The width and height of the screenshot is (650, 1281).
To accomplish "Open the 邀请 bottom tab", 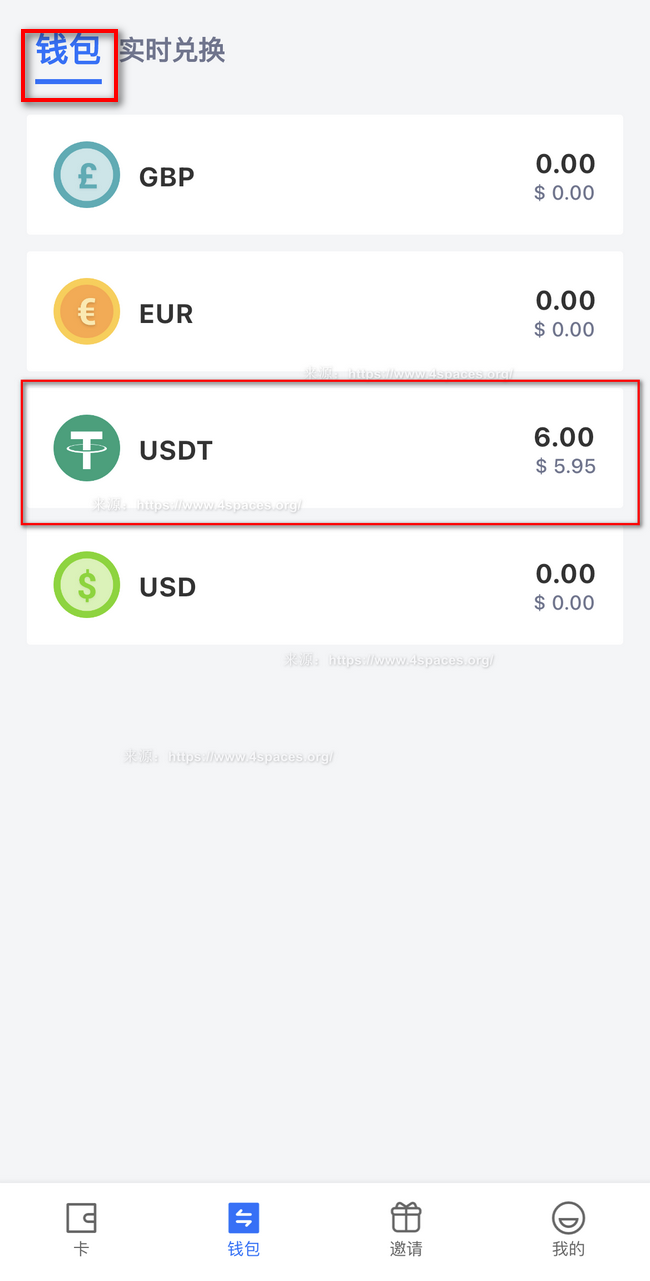I will coord(406,1229).
